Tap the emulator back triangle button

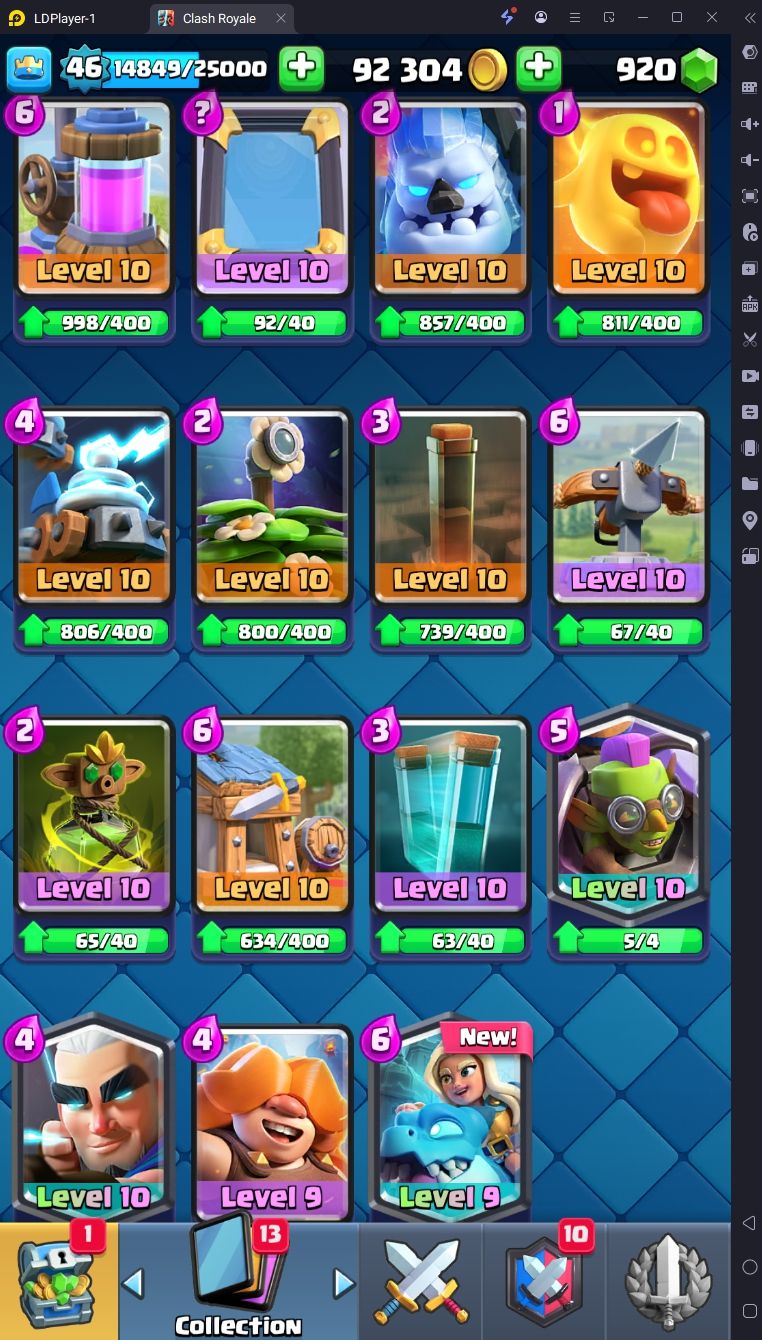pyautogui.click(x=749, y=1223)
